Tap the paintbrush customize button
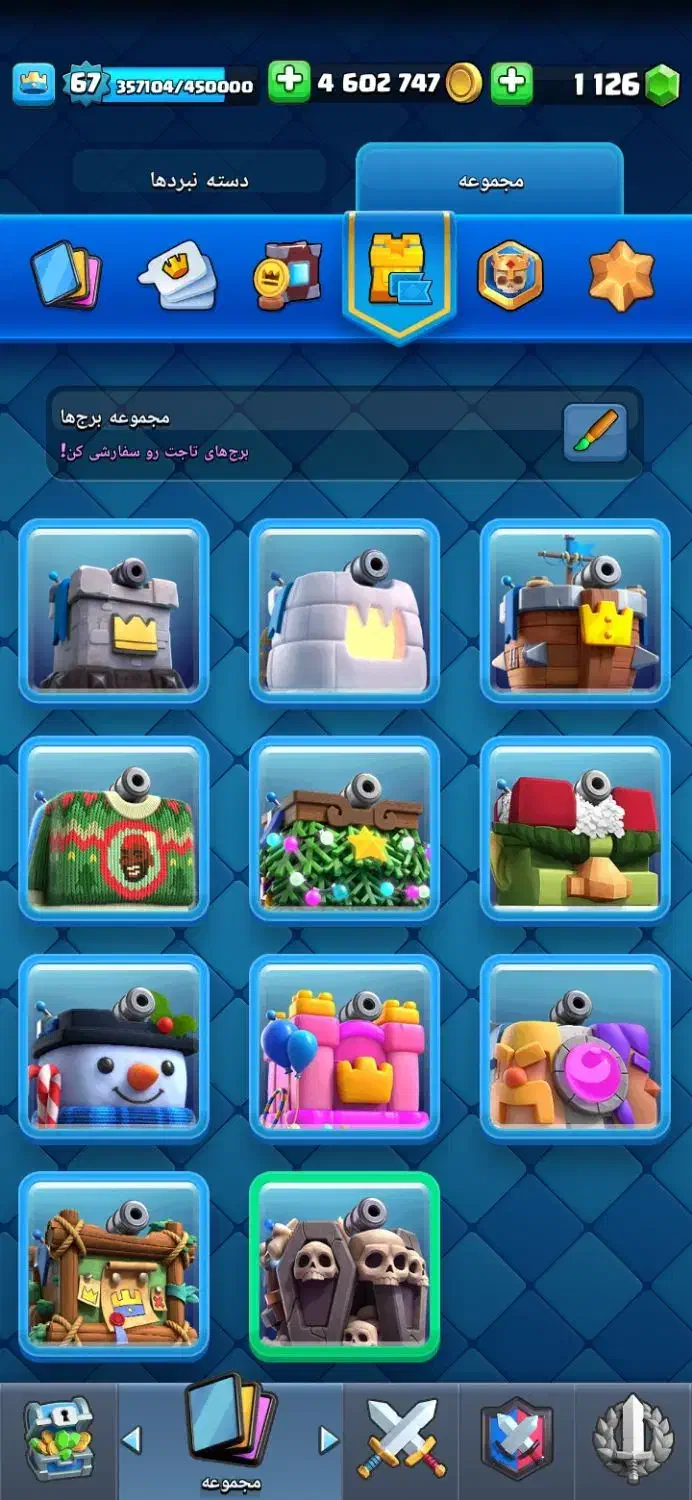 (595, 432)
